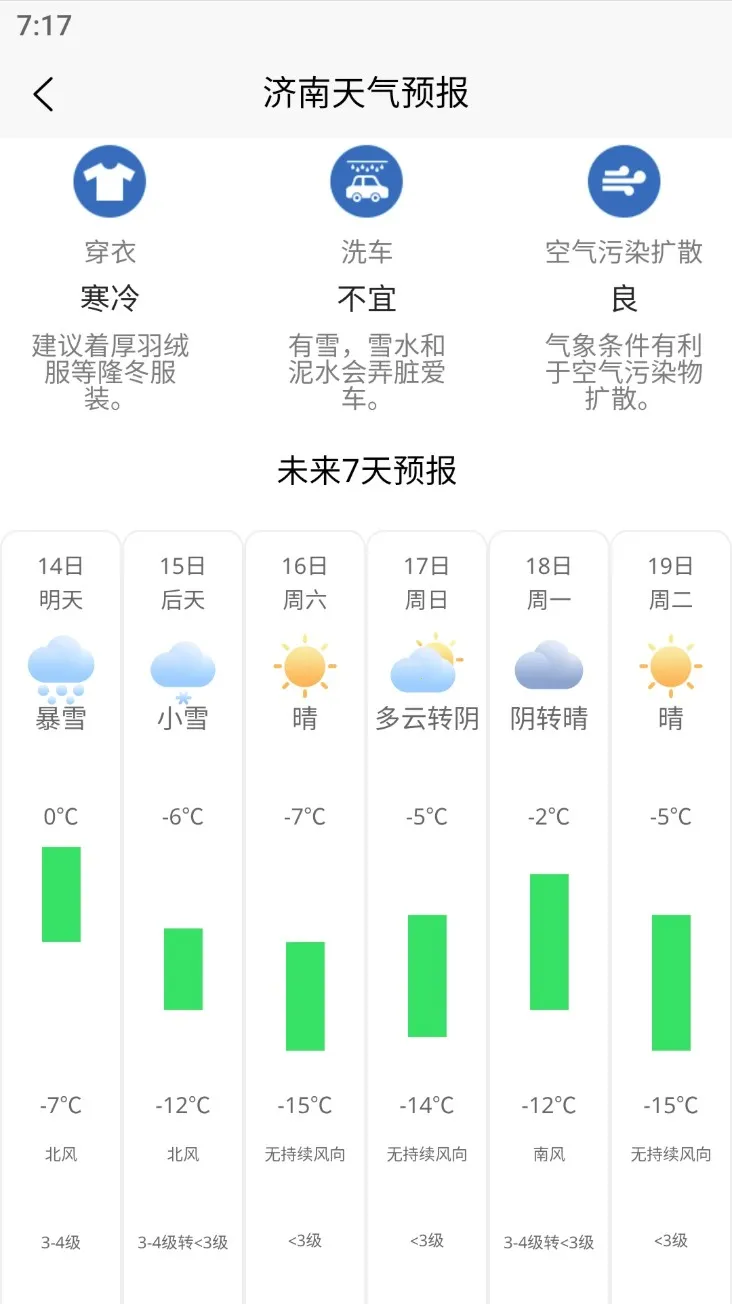Tap the 寒冷 clothing suggestion text
This screenshot has height=1304, width=732.
tap(109, 298)
